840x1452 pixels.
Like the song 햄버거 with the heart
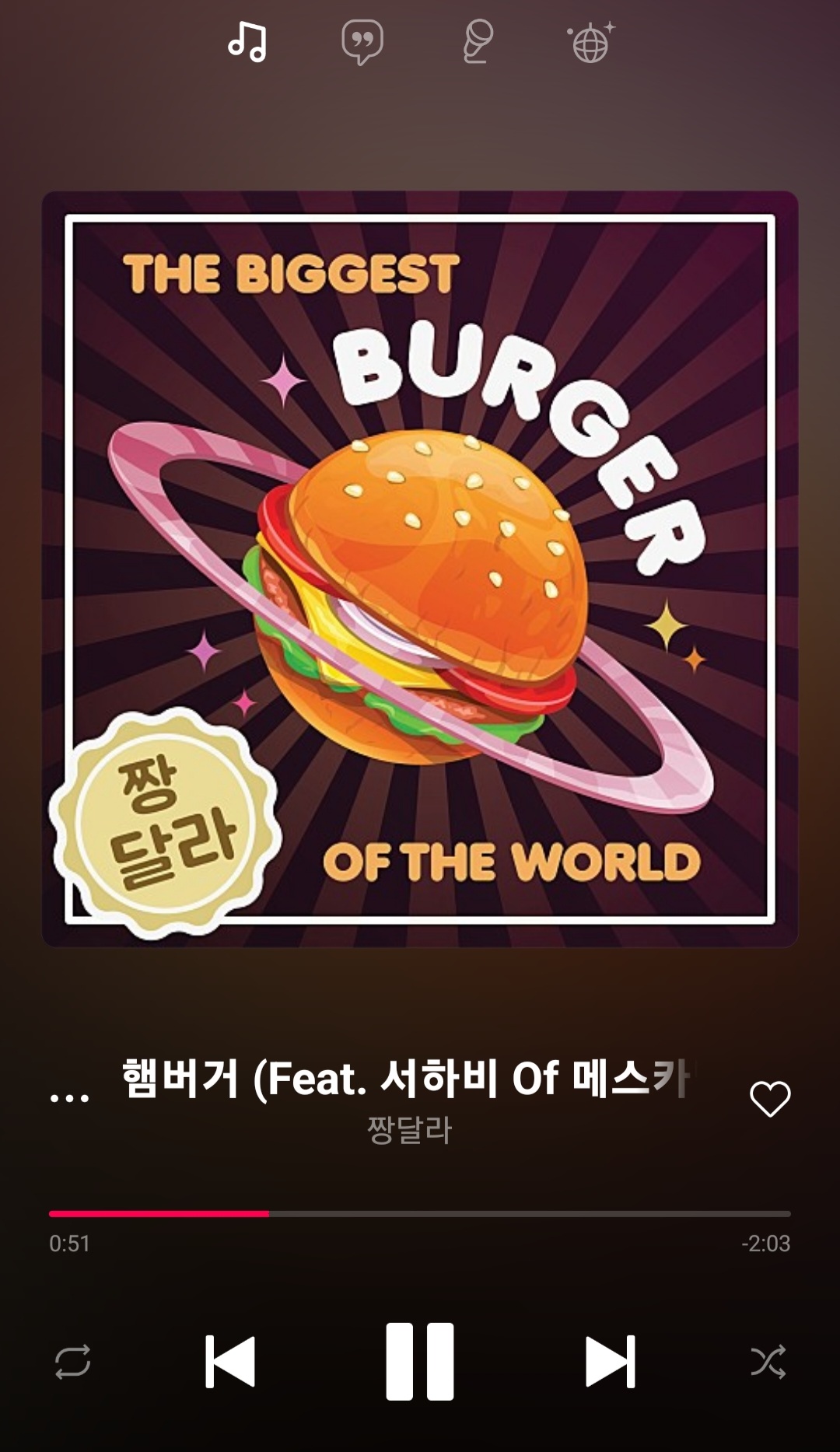coord(770,1098)
